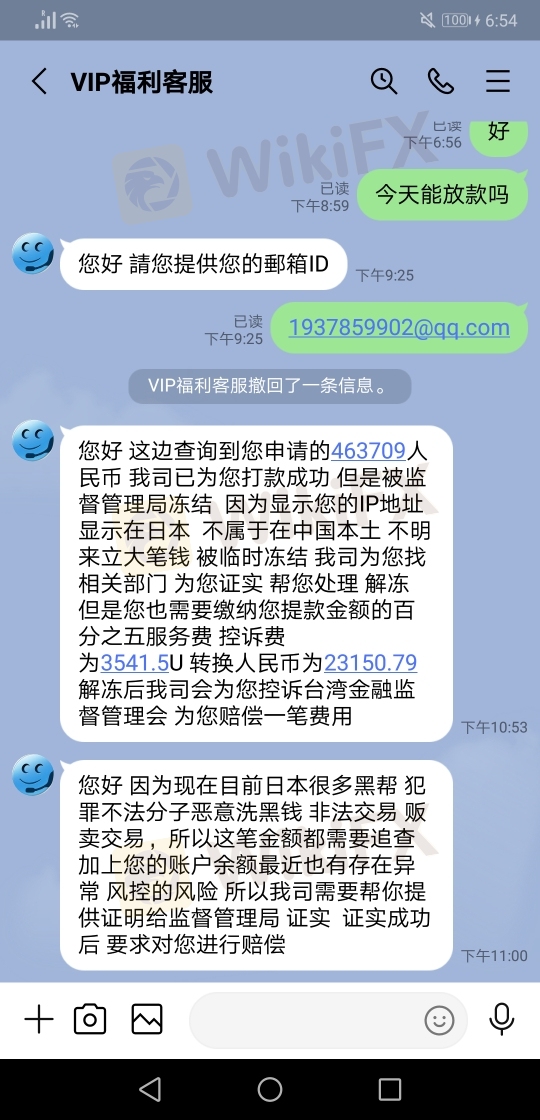Open the plus attachment menu

pyautogui.click(x=39, y=1019)
